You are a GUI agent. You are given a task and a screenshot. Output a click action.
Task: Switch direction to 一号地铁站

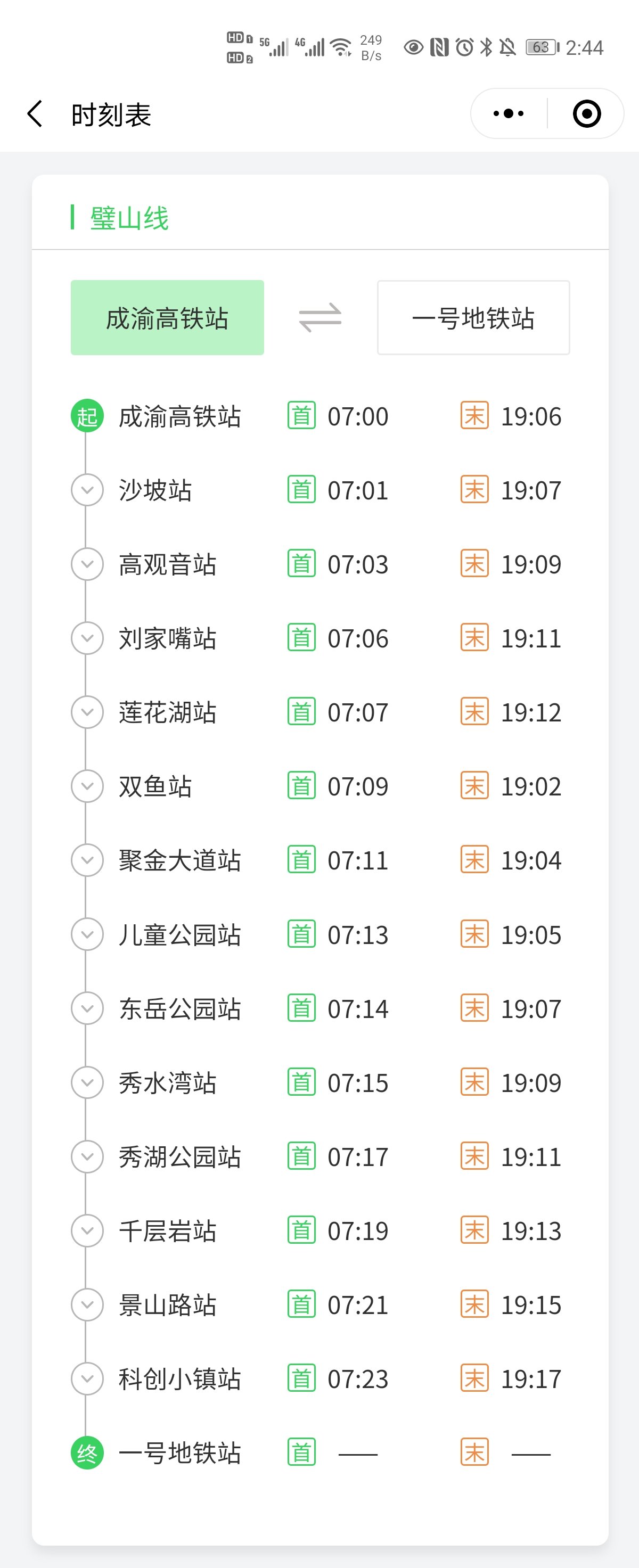[x=473, y=318]
